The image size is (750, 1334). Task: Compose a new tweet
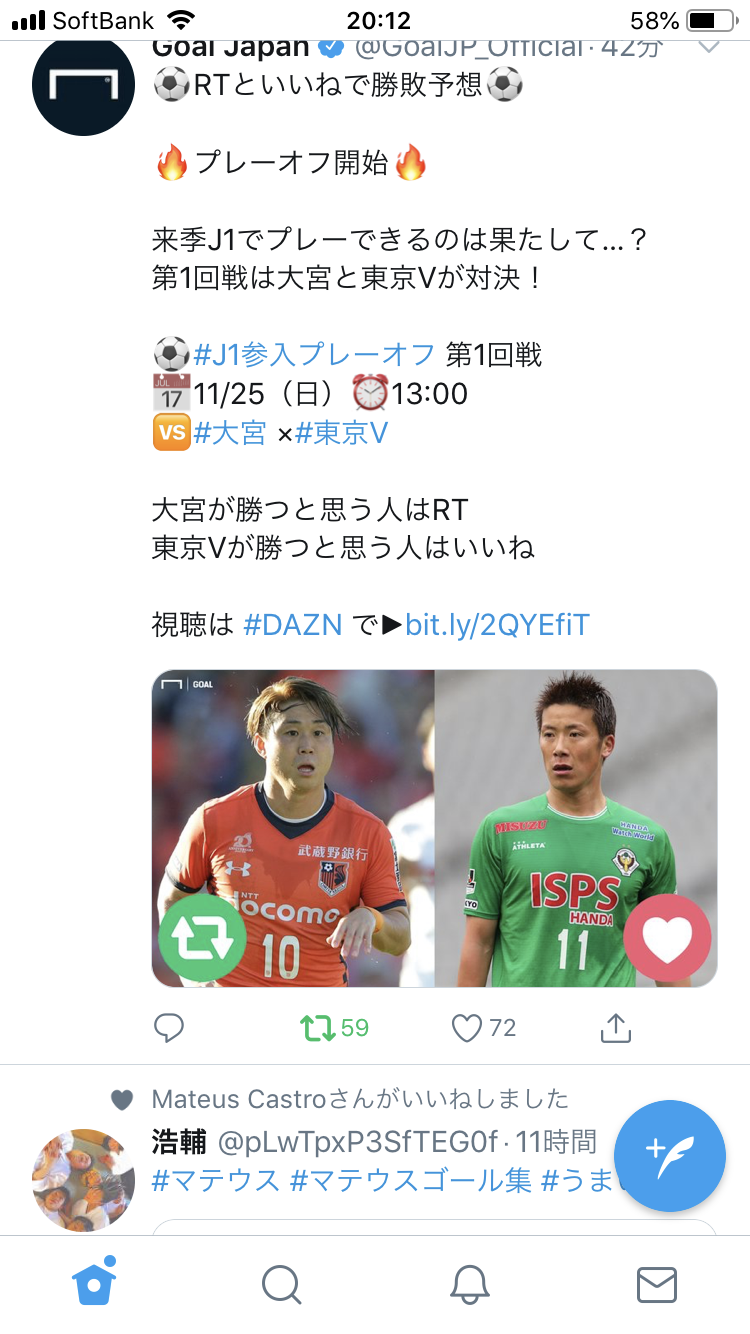(x=669, y=1155)
